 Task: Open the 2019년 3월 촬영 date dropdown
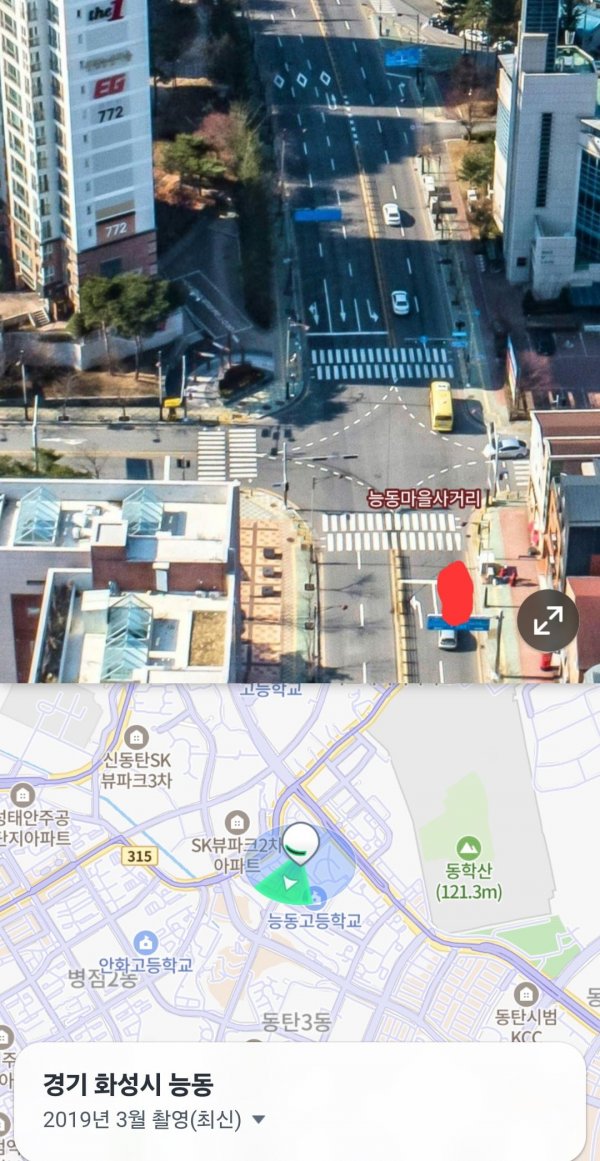[x=259, y=1119]
